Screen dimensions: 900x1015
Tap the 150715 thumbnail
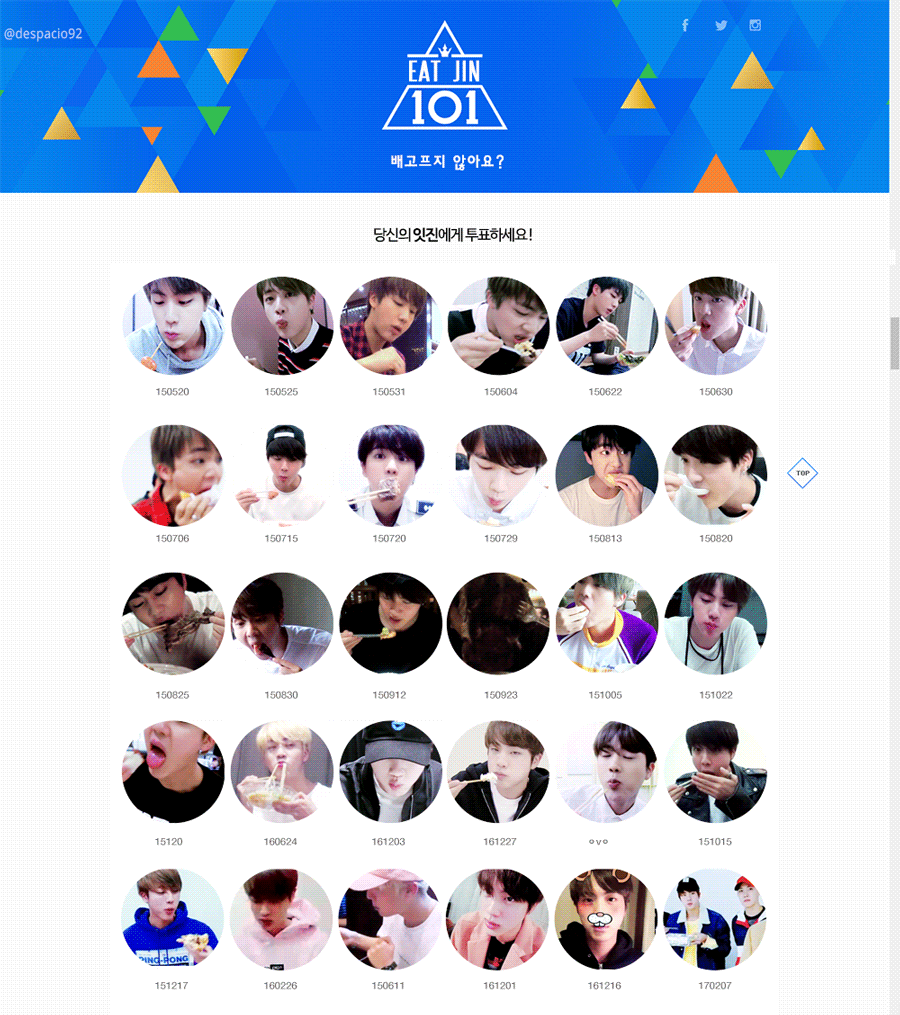click(282, 475)
